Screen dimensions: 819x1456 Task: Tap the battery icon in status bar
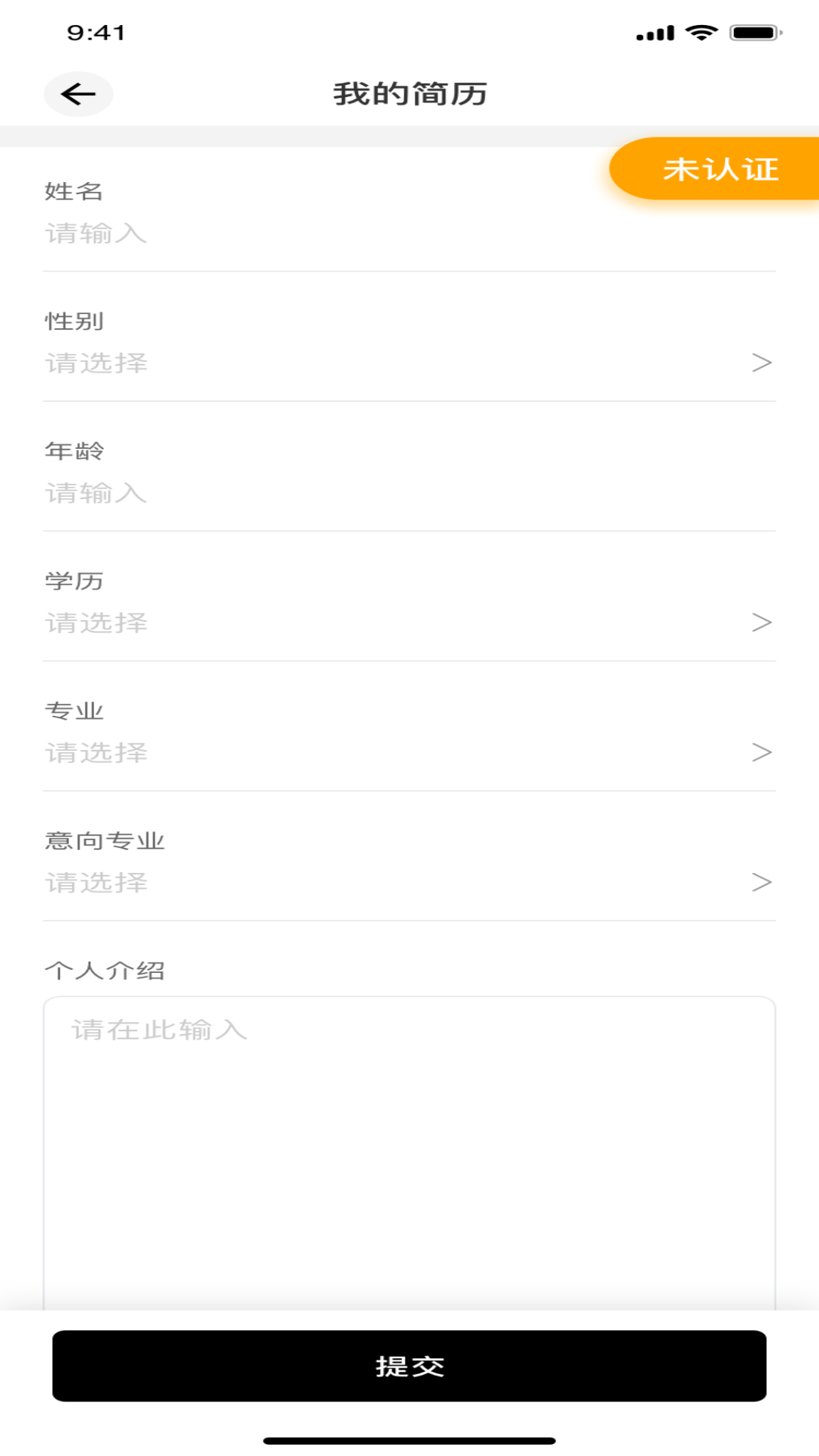tap(754, 31)
